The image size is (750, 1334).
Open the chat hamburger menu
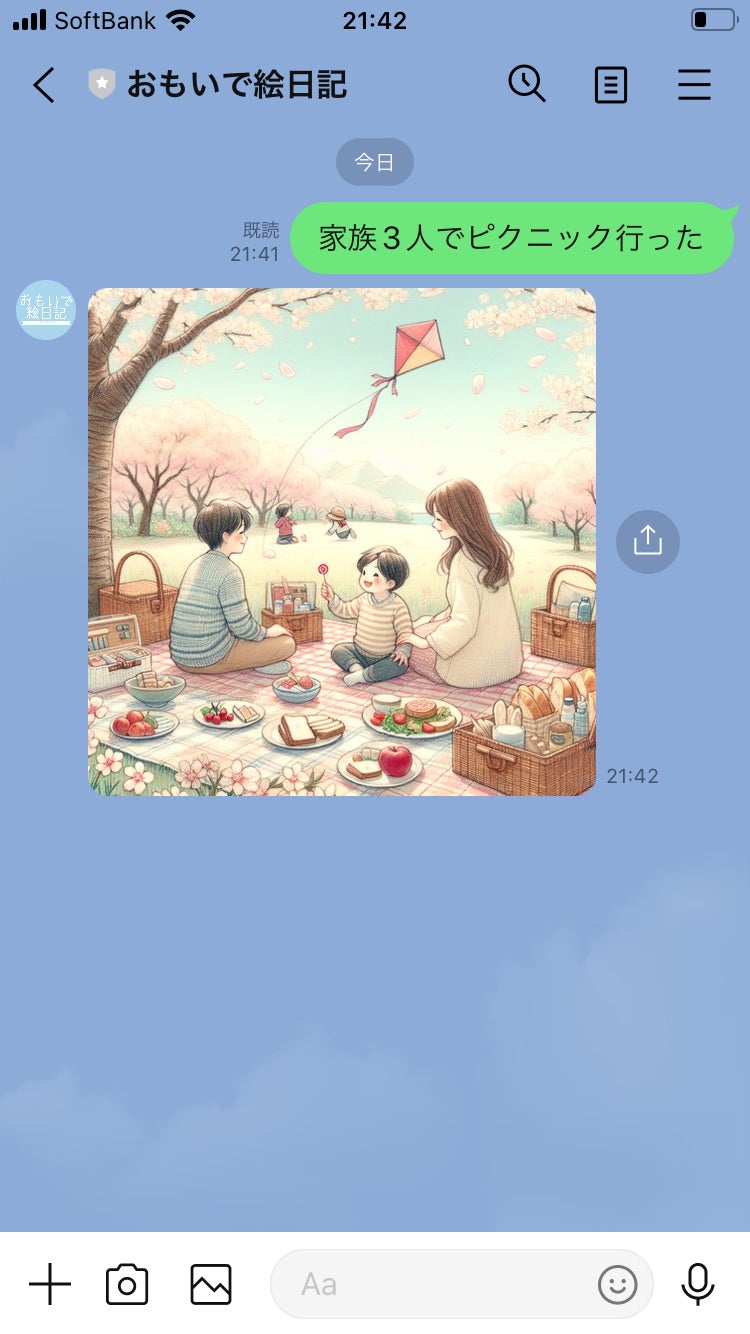[694, 85]
